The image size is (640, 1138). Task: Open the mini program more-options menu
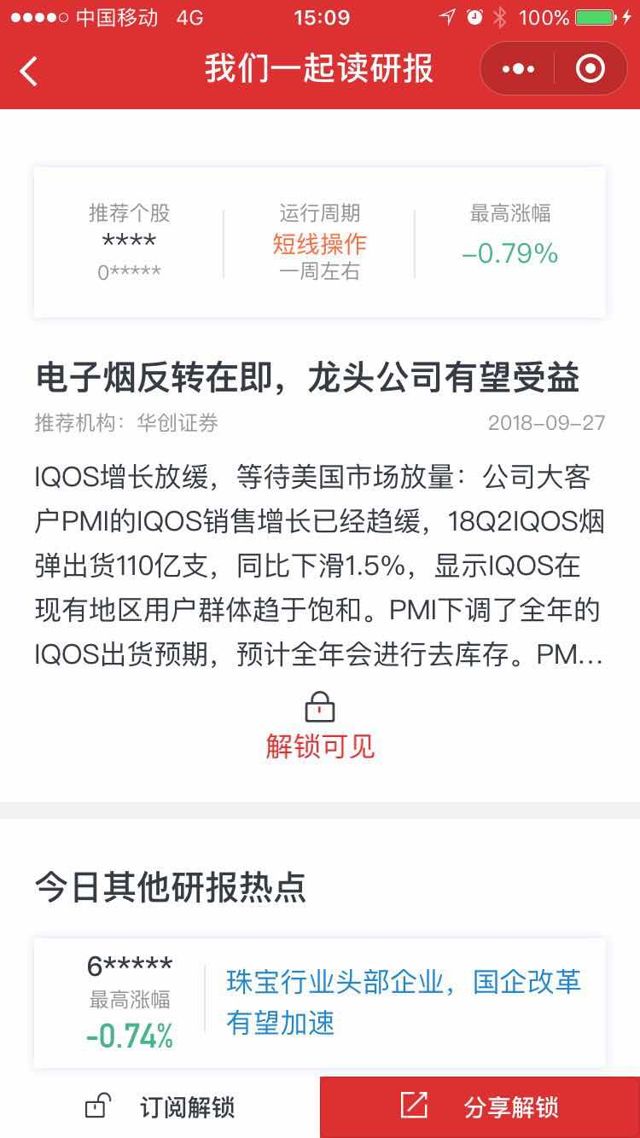click(x=518, y=69)
